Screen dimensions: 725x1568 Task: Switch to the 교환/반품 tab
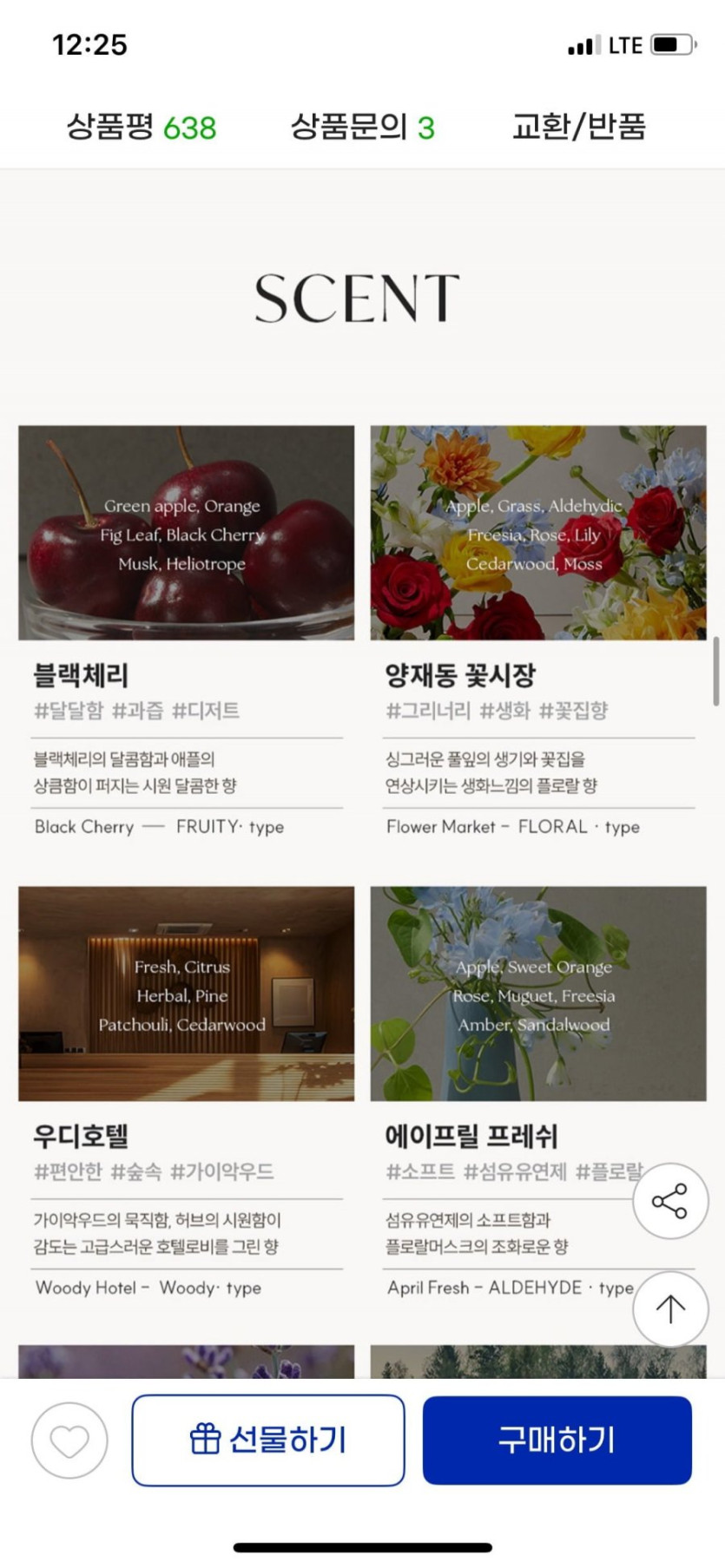tap(579, 128)
